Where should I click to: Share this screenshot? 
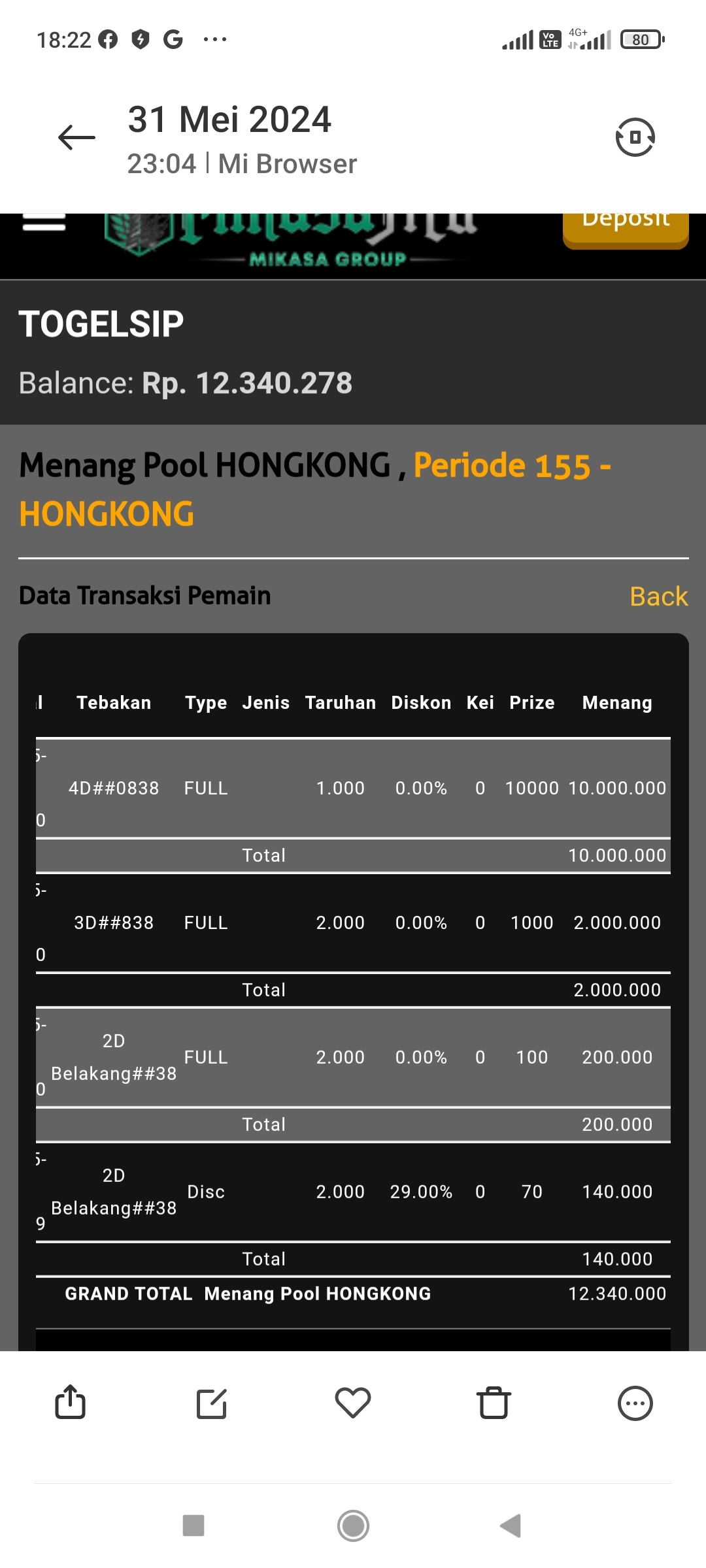[71, 1402]
